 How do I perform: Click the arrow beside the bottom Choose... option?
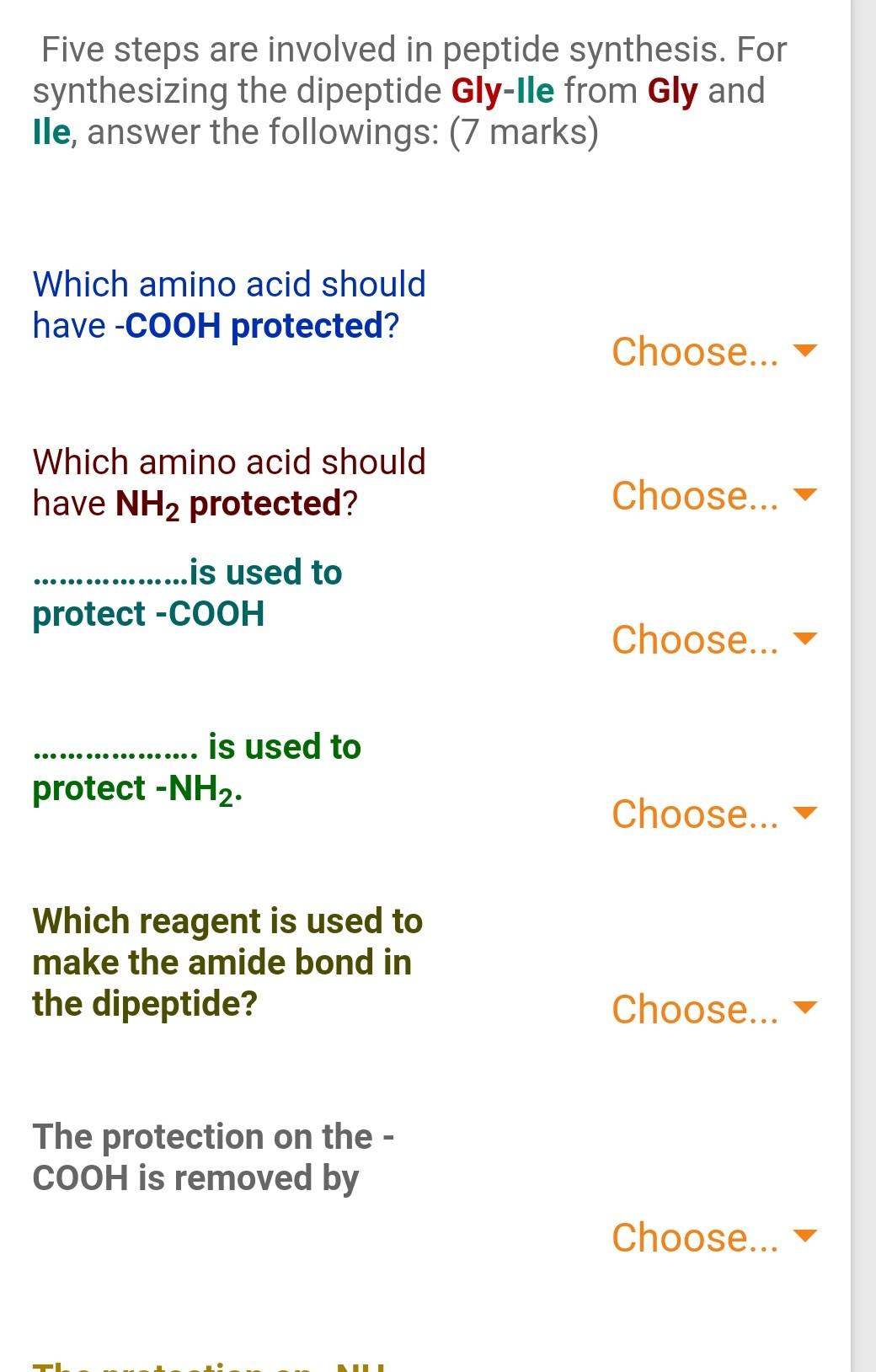[804, 1236]
